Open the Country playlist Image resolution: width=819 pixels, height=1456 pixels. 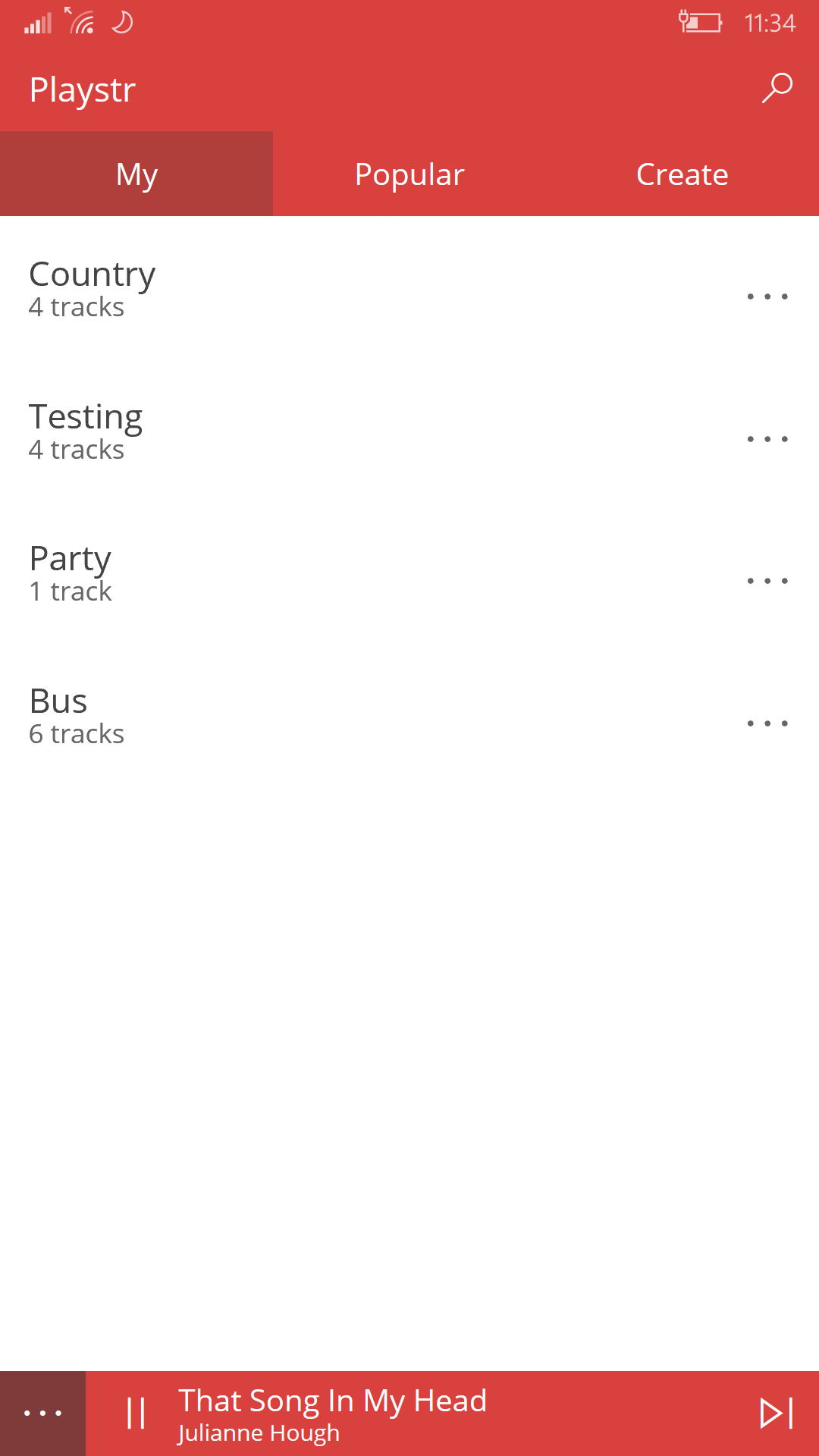(x=364, y=288)
